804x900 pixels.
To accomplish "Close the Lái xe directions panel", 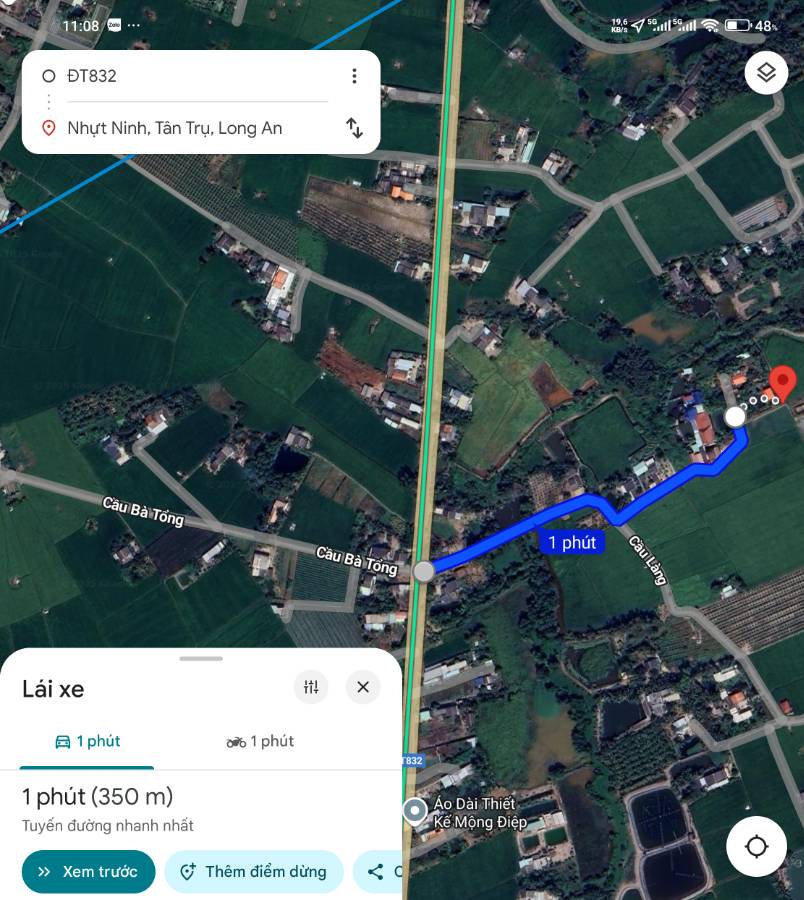I will [x=363, y=687].
